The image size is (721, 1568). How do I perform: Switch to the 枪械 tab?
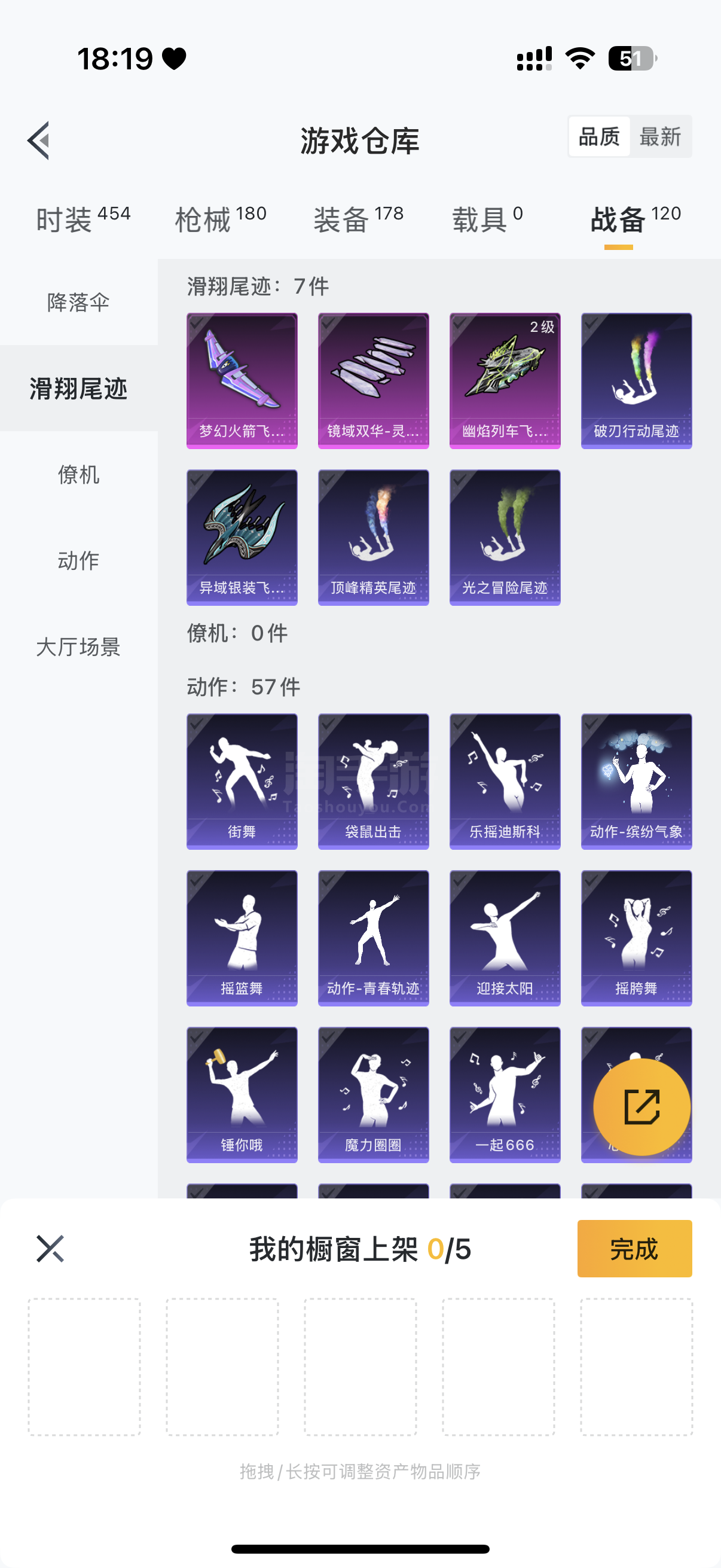click(x=220, y=219)
